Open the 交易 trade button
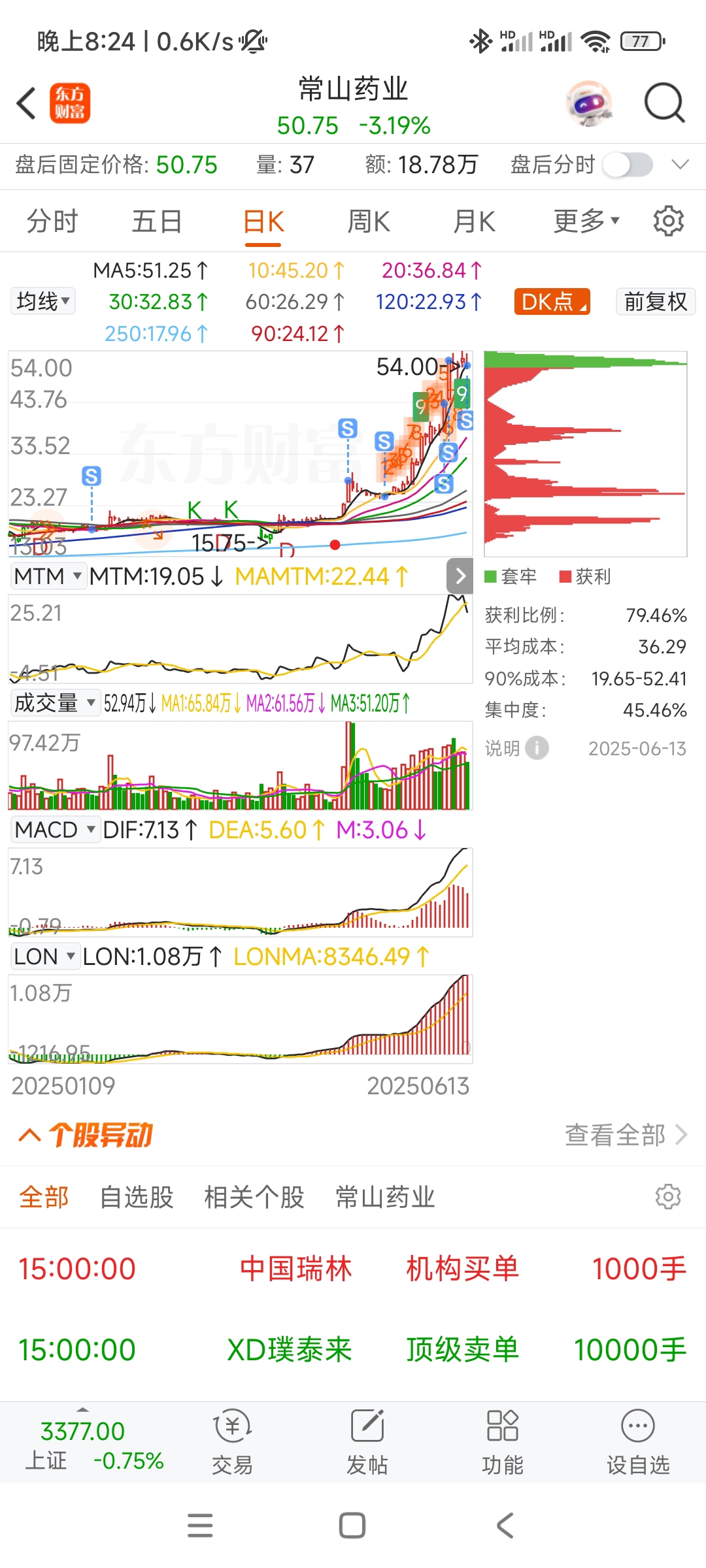Image resolution: width=706 pixels, height=1568 pixels. (232, 1440)
